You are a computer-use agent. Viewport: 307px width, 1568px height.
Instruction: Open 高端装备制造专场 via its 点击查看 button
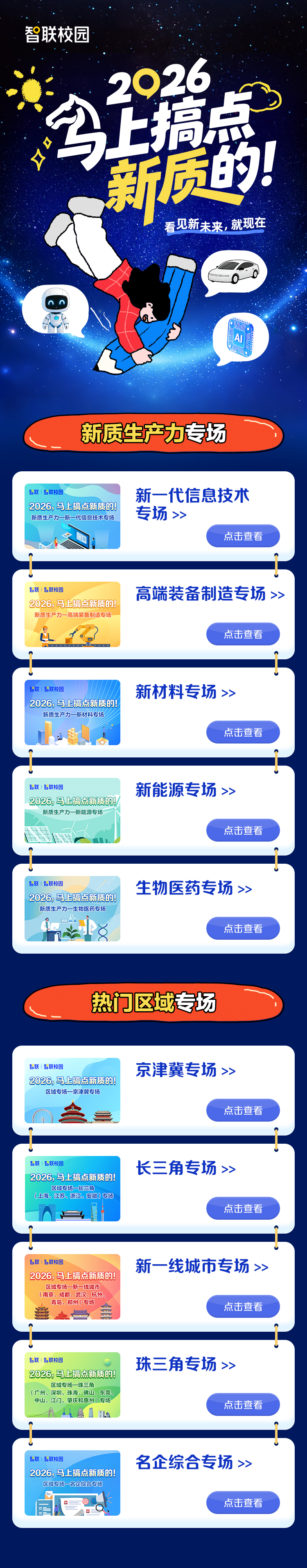coord(243,634)
